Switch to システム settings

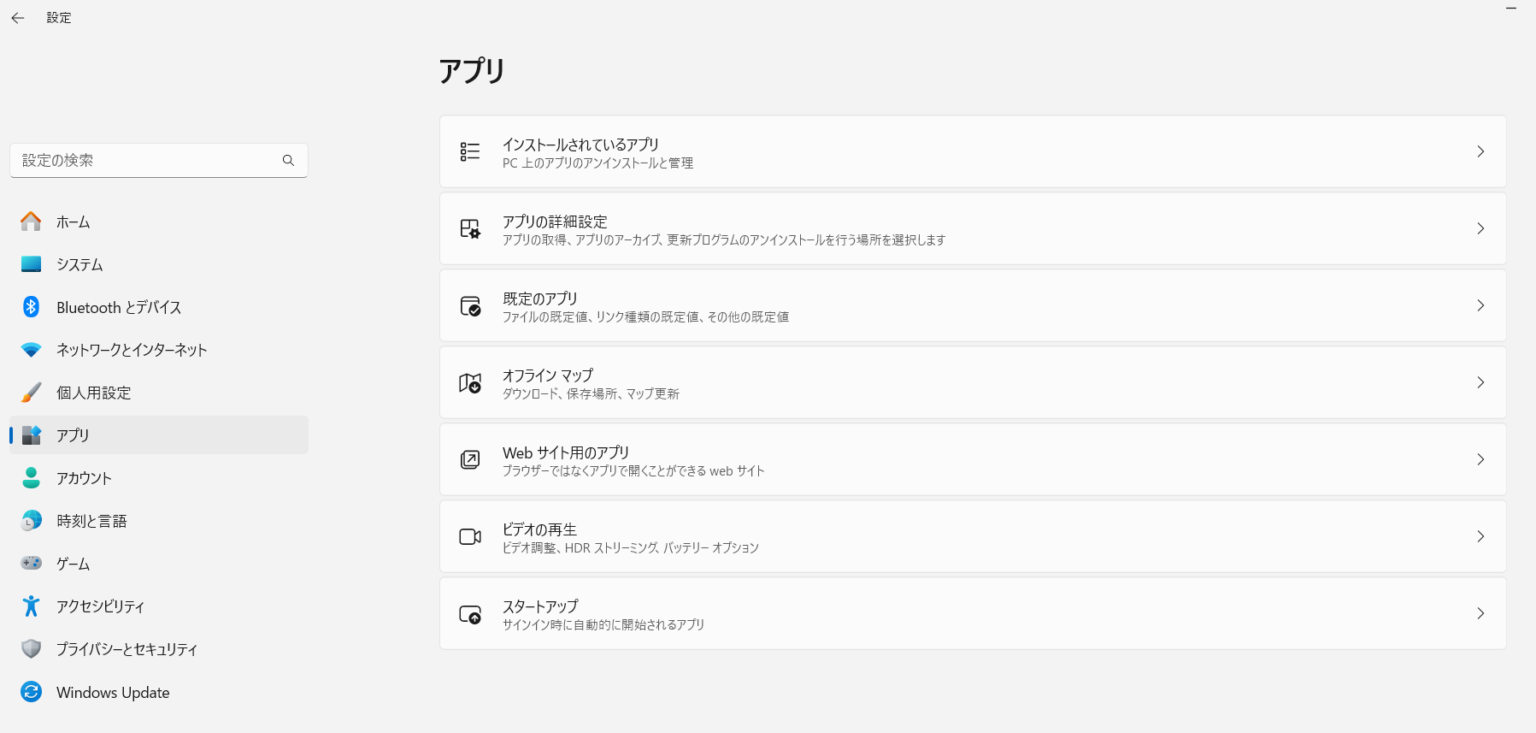coord(79,265)
